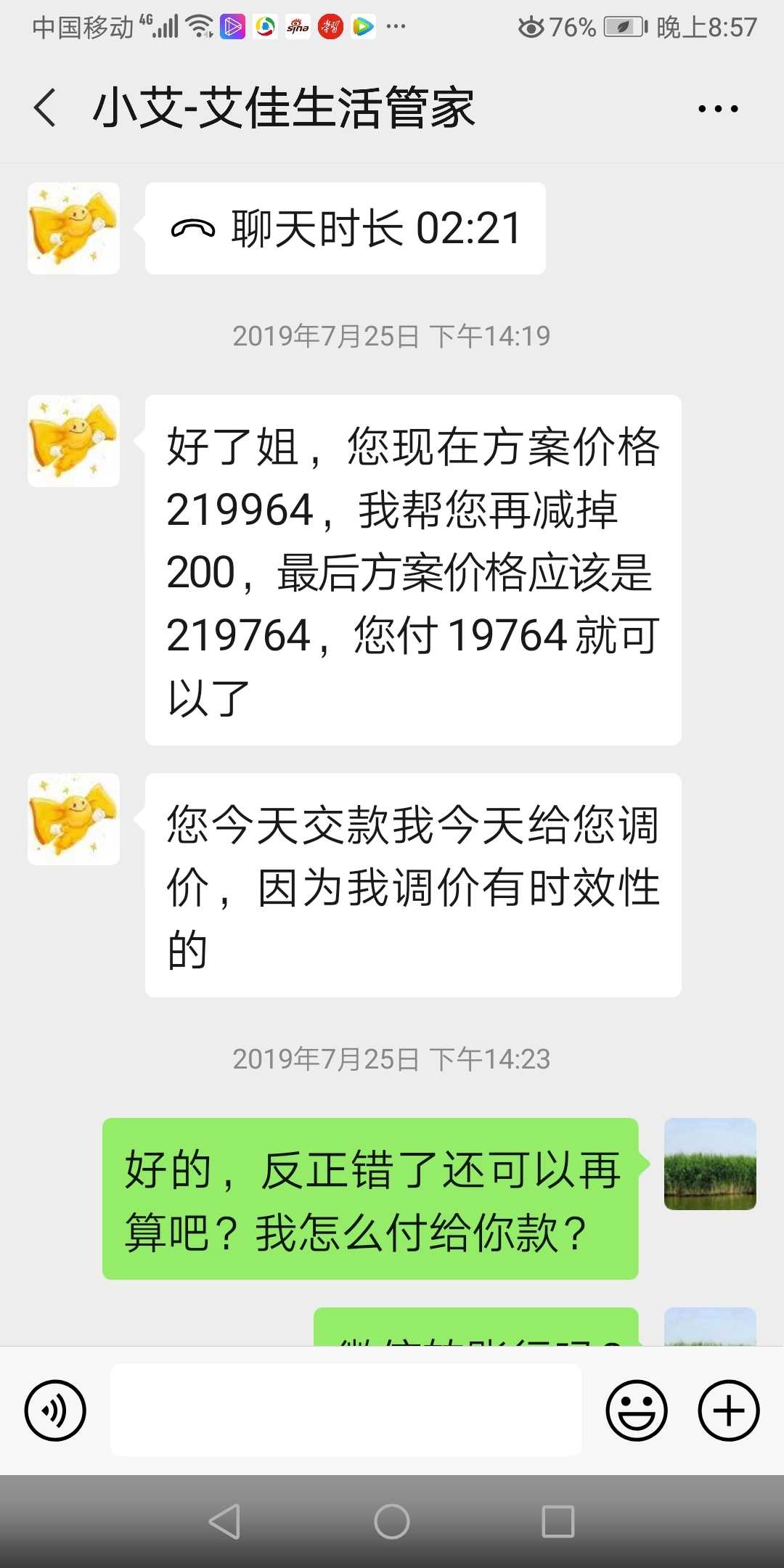The height and width of the screenshot is (1568, 784).
Task: Tap the 聊天时长 02:21 call record
Action: 346,229
